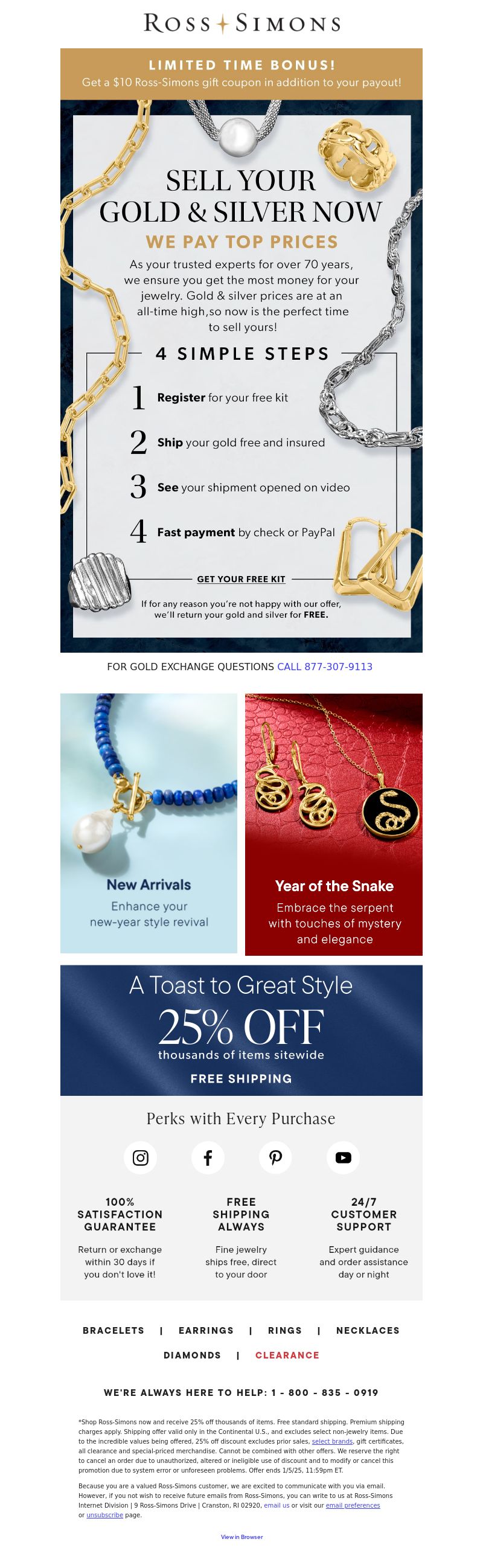Visit the Pinterest page
This screenshot has height=1568, width=483.
(275, 1157)
